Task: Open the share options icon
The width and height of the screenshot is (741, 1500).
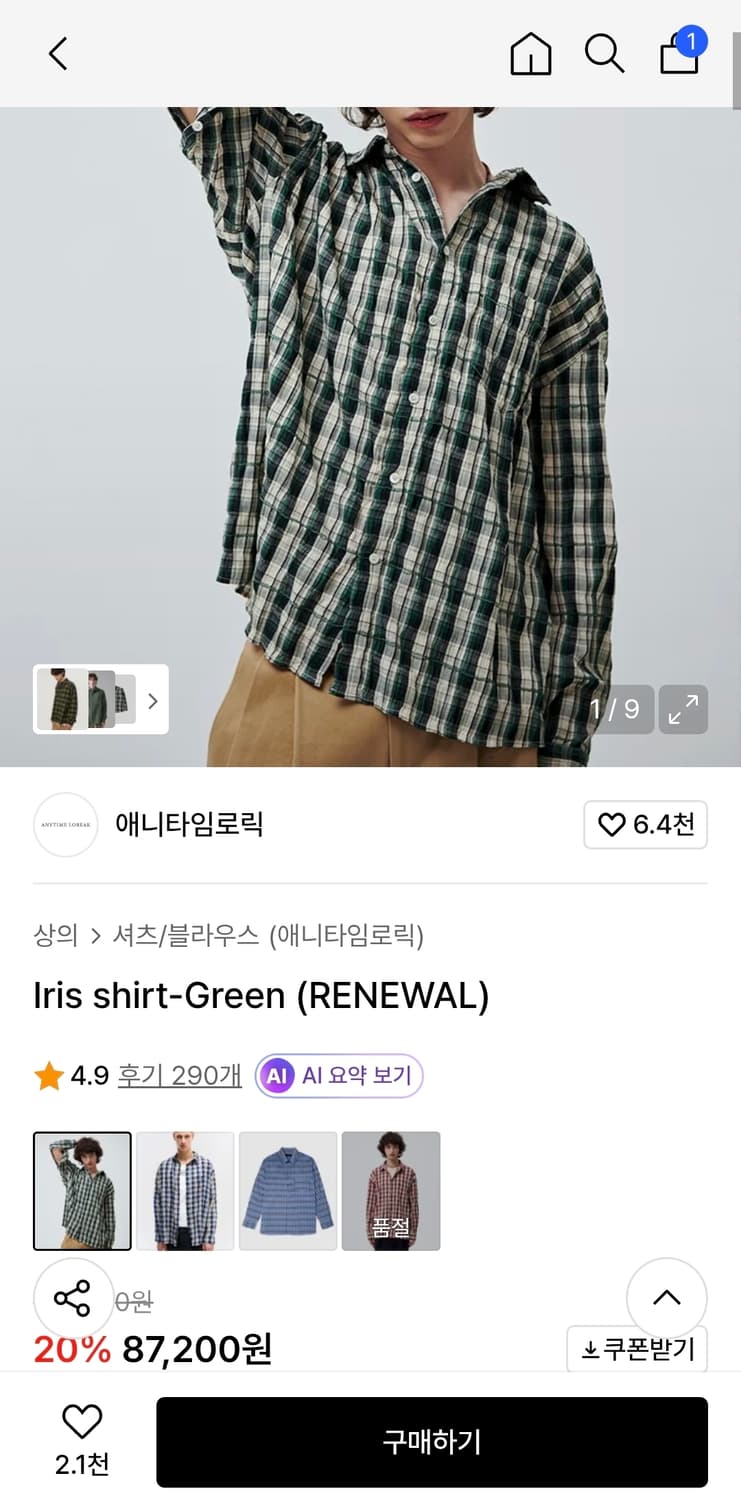Action: pyautogui.click(x=74, y=1298)
